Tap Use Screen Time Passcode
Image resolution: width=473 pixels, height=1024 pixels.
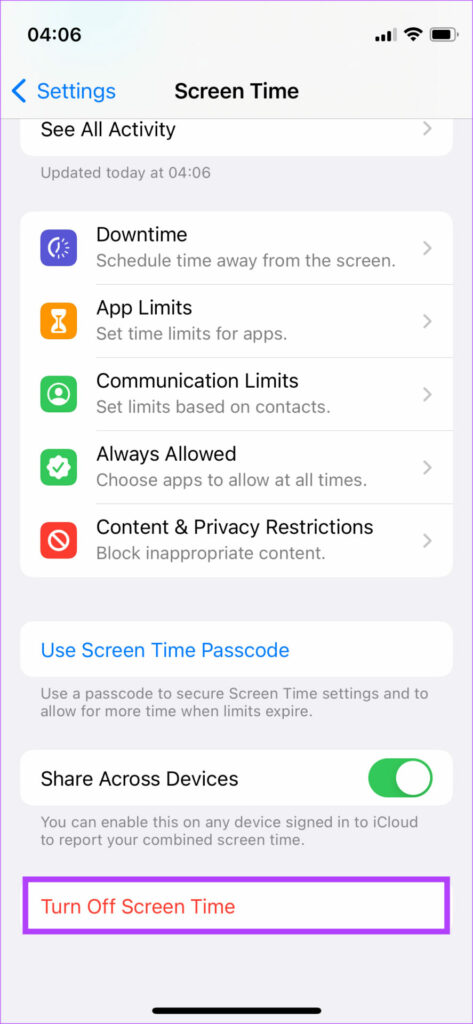[236, 650]
